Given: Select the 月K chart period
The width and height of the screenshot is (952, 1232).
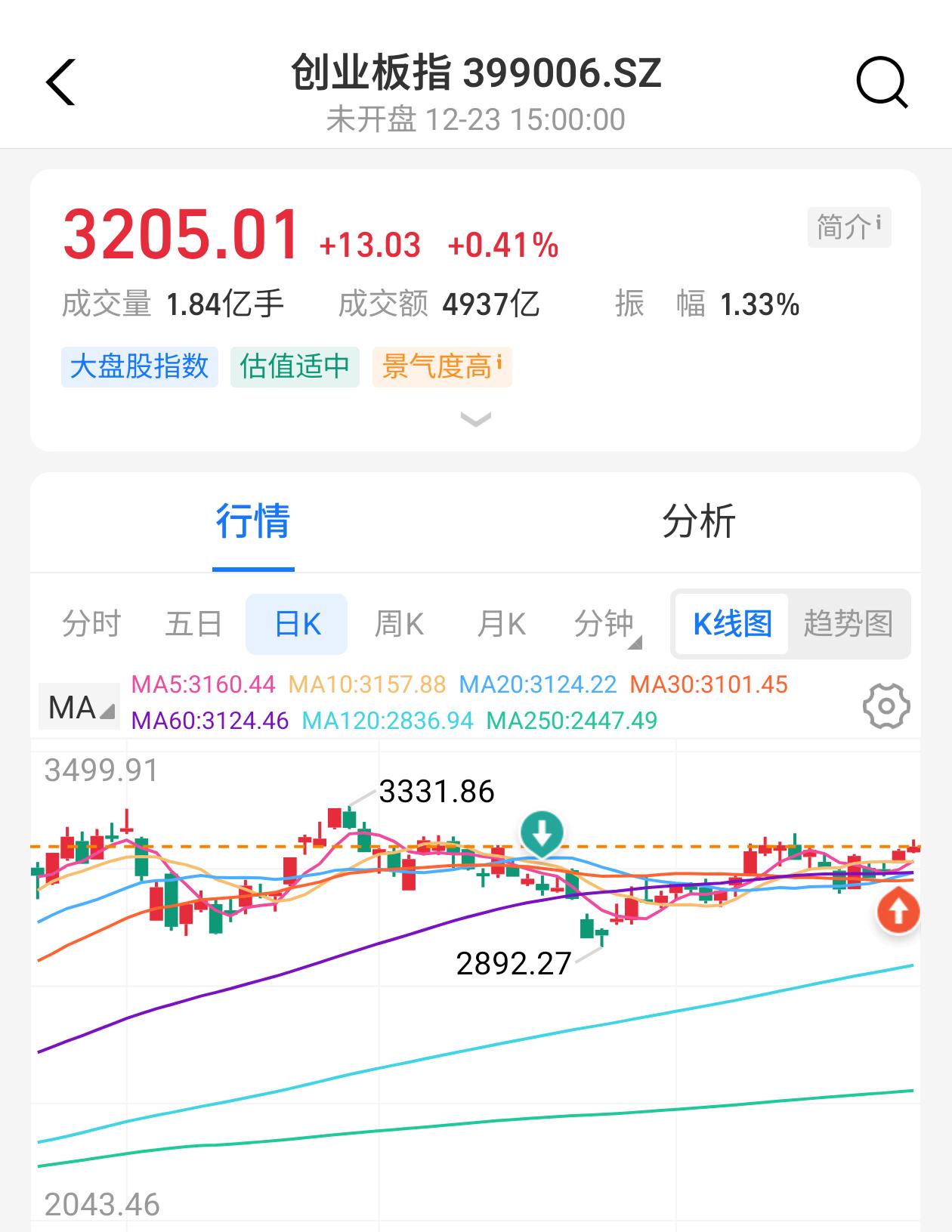Looking at the screenshot, I should (x=501, y=624).
